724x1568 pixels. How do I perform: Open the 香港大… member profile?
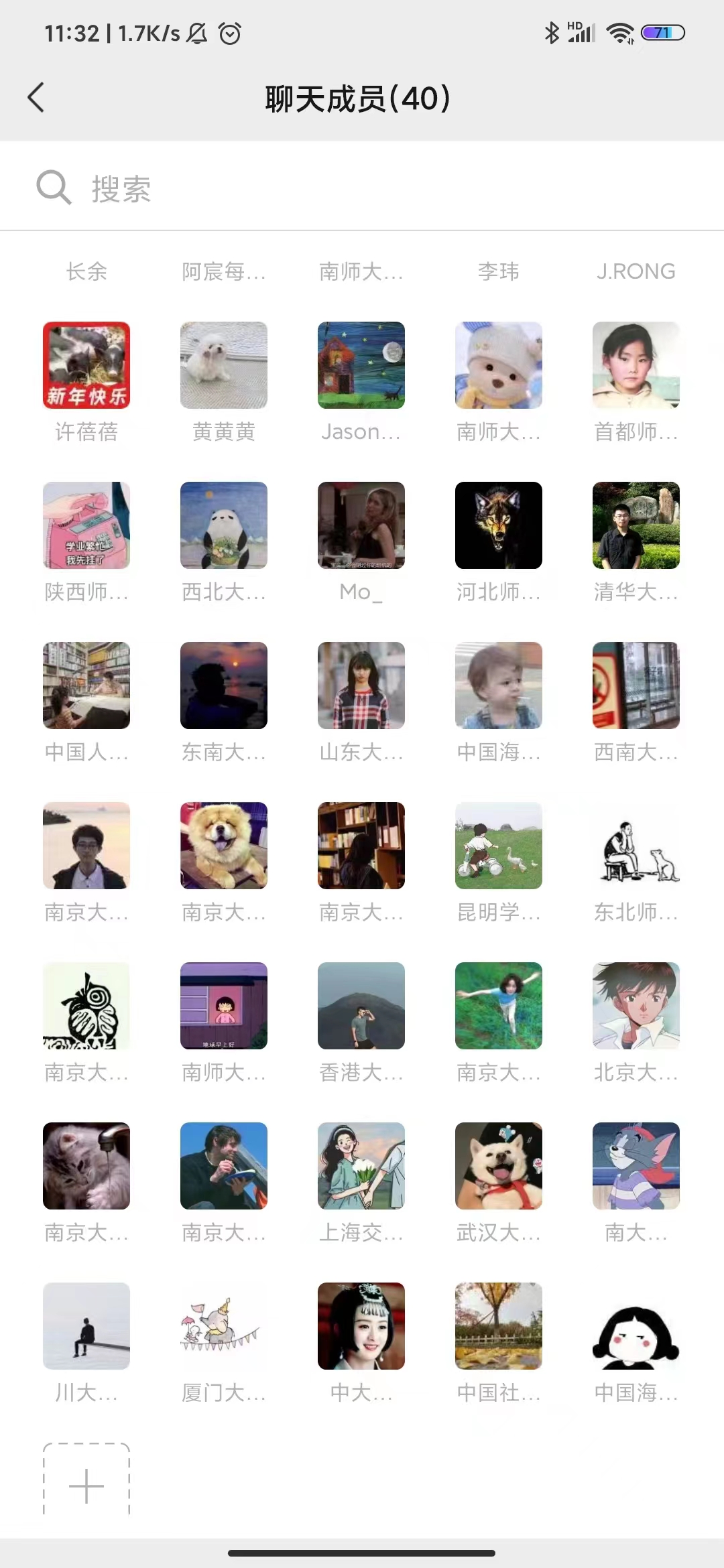tap(361, 1006)
